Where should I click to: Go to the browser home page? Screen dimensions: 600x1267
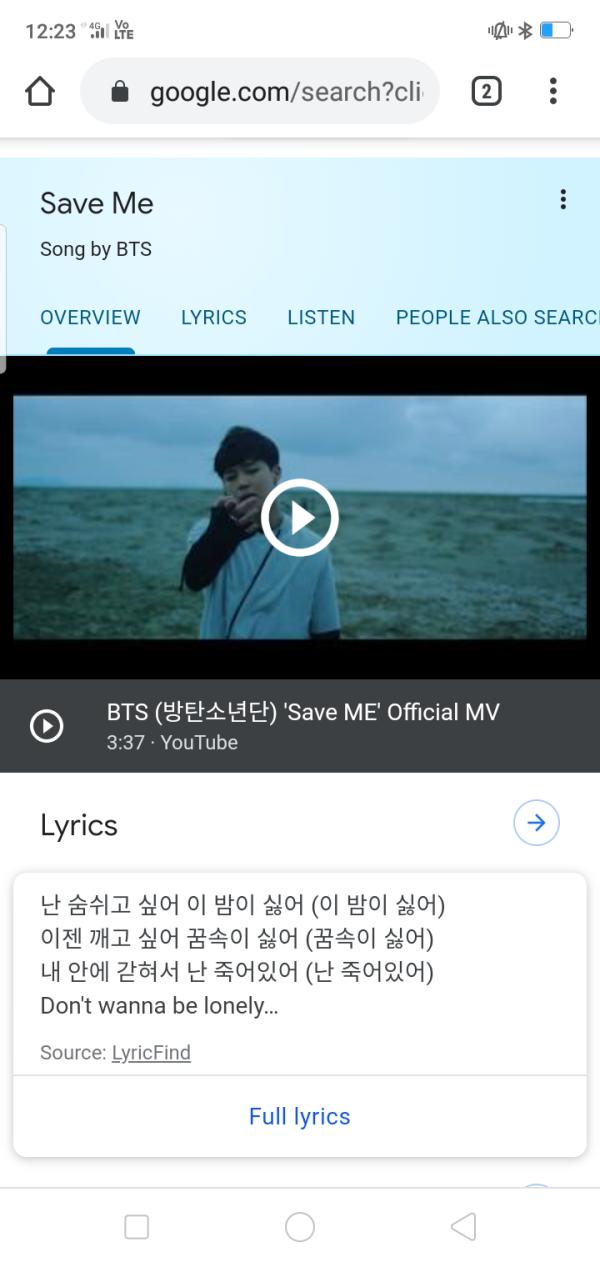click(x=39, y=92)
